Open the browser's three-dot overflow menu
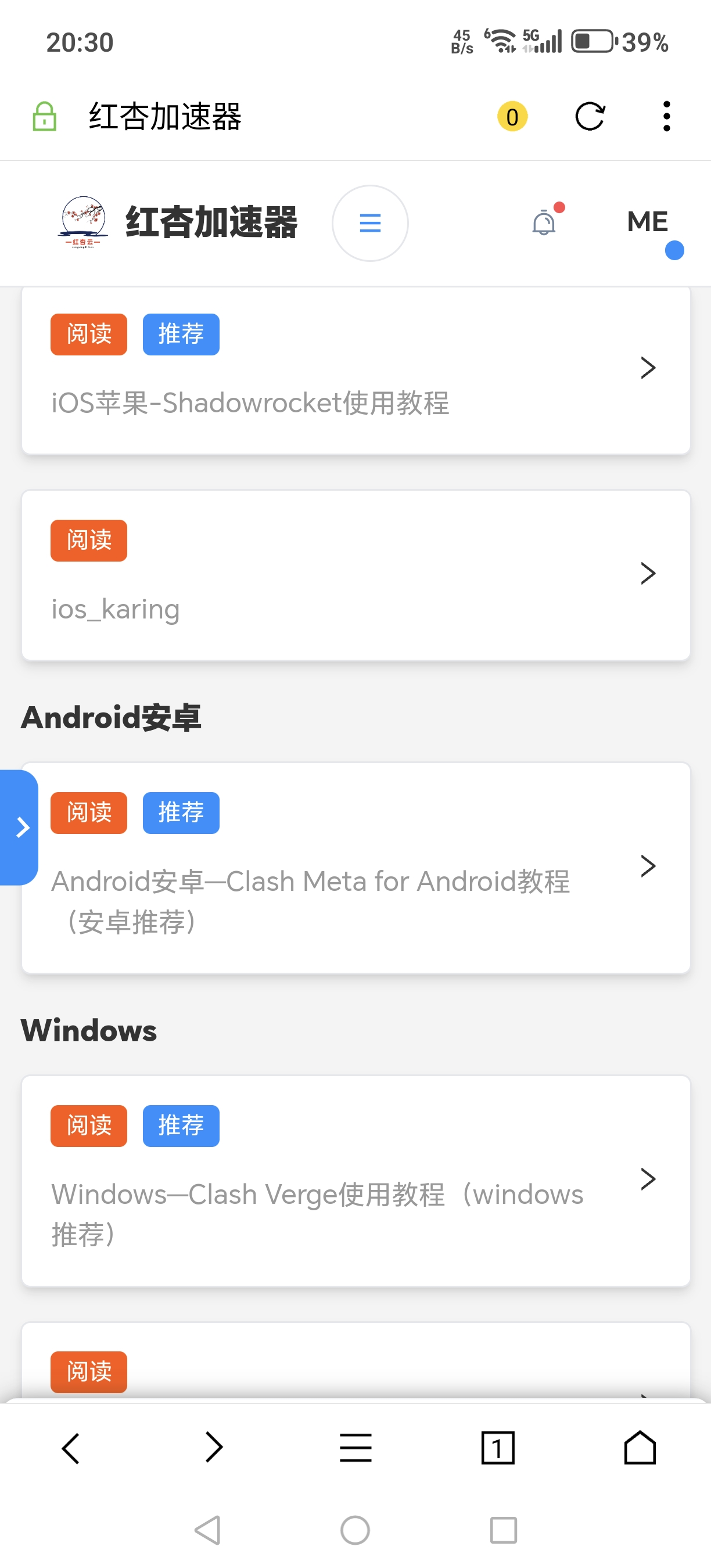 tap(667, 116)
